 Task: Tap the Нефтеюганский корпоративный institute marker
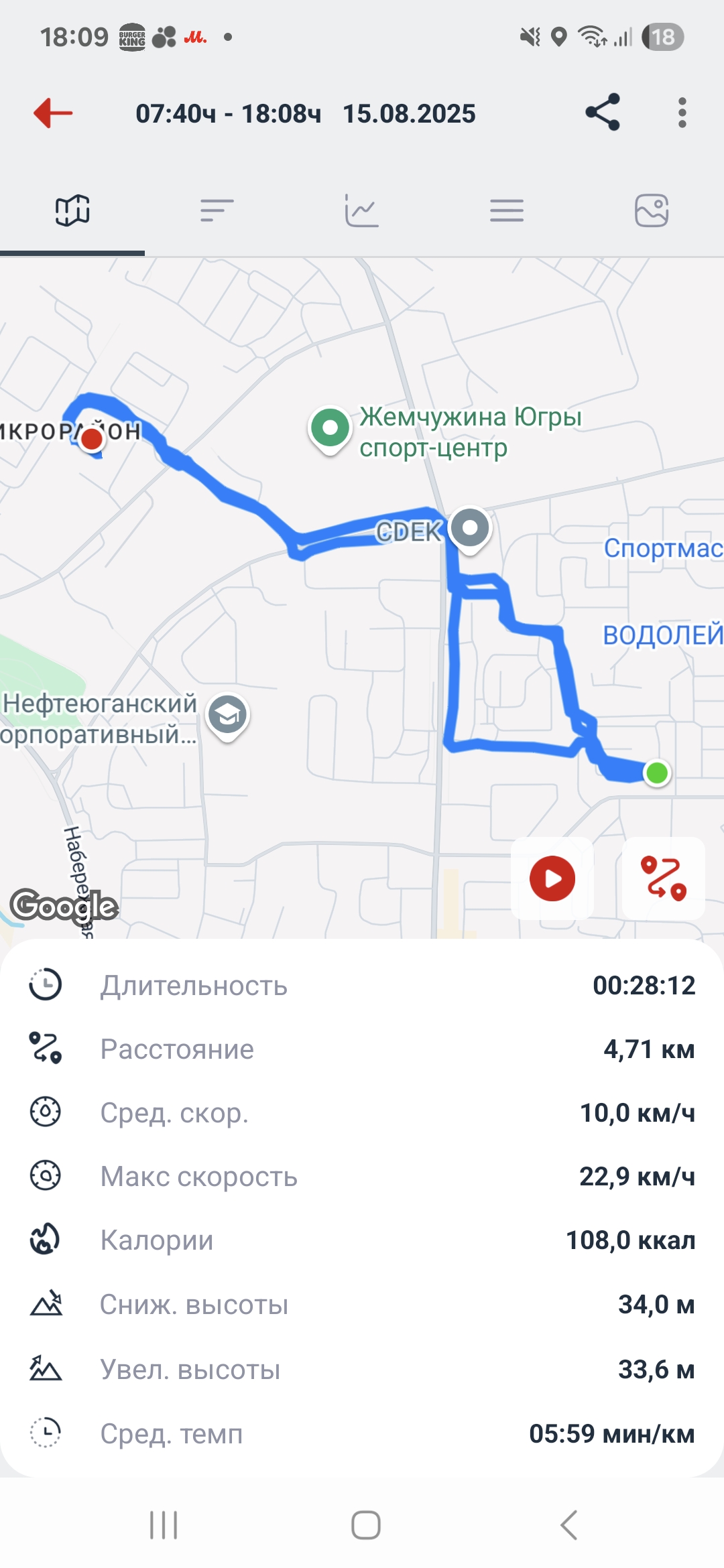coord(228,716)
